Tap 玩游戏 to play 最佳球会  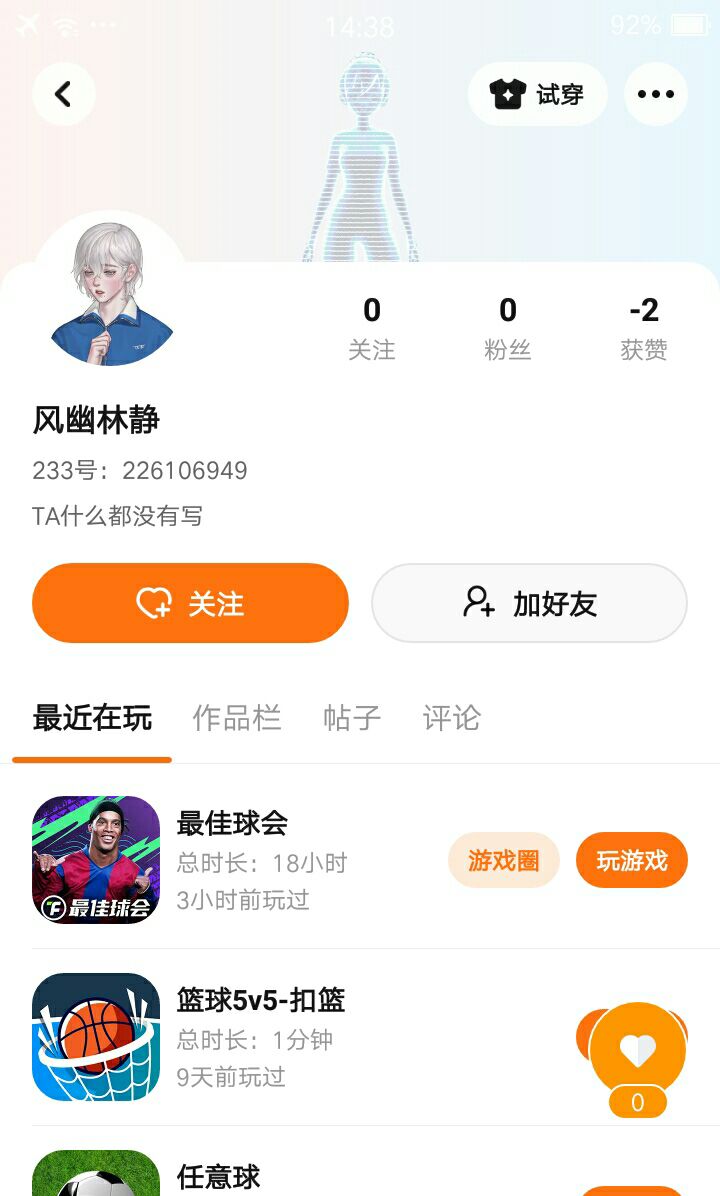[x=631, y=860]
